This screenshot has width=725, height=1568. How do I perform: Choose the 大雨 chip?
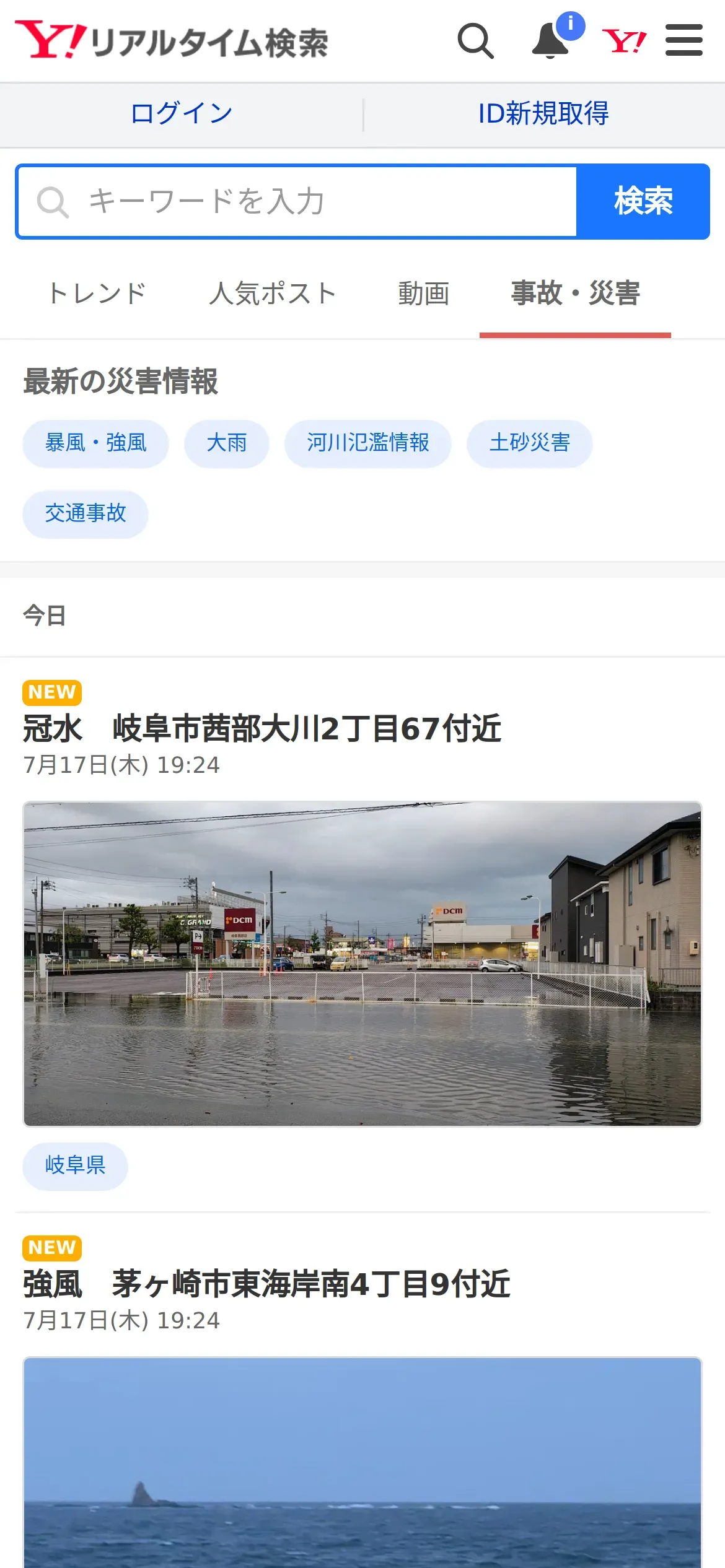pos(227,443)
